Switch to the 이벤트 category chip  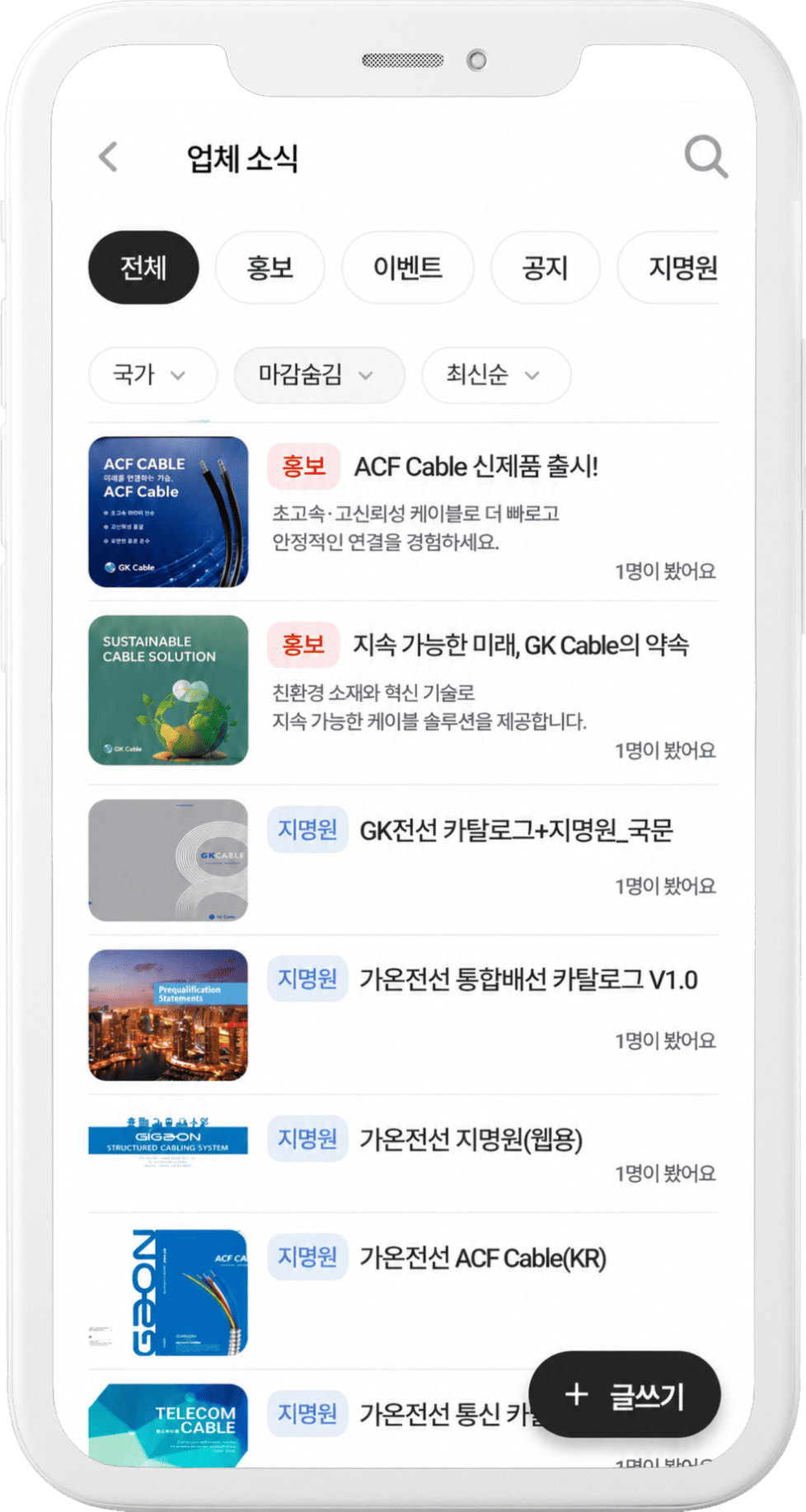point(407,267)
